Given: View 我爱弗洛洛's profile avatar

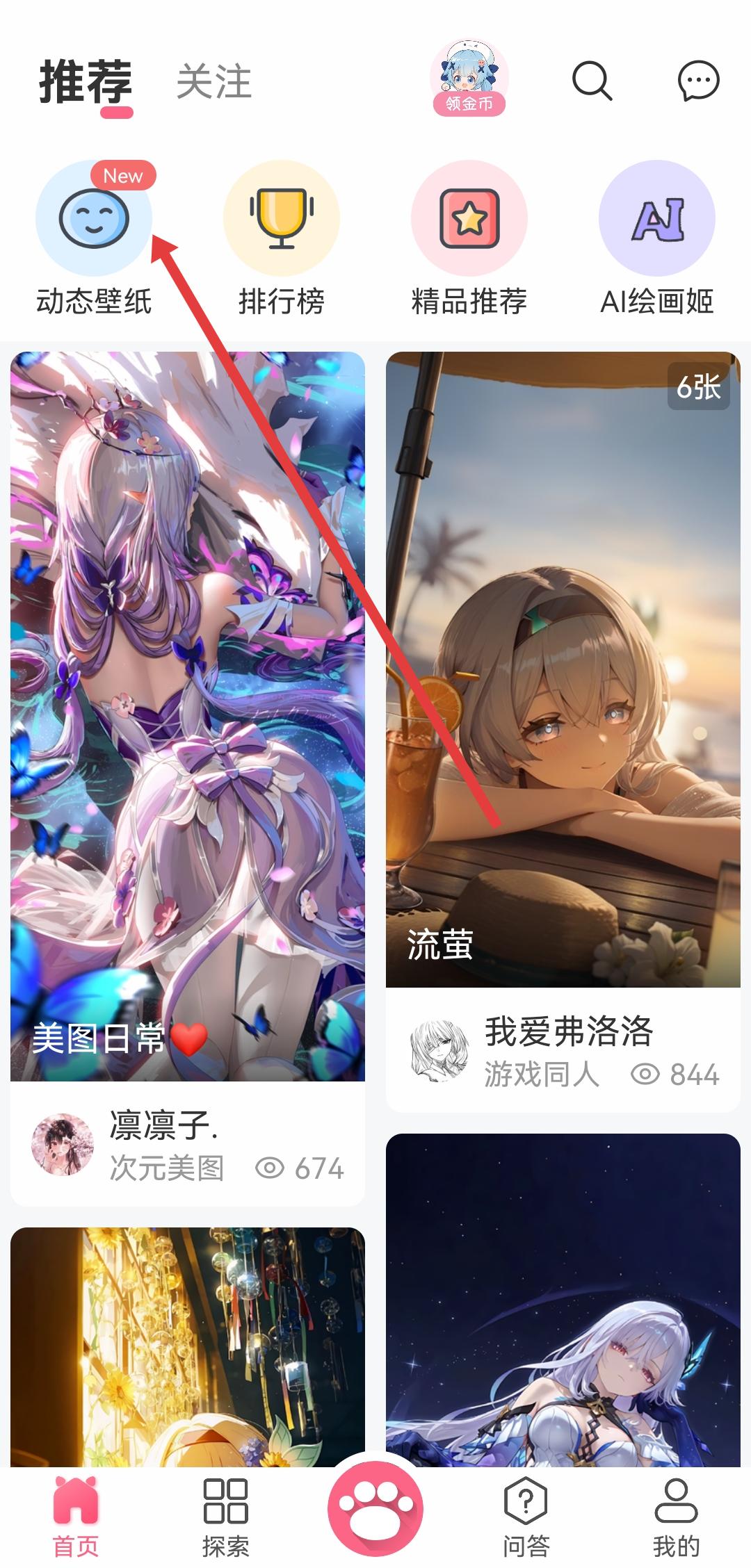Looking at the screenshot, I should pyautogui.click(x=438, y=1051).
